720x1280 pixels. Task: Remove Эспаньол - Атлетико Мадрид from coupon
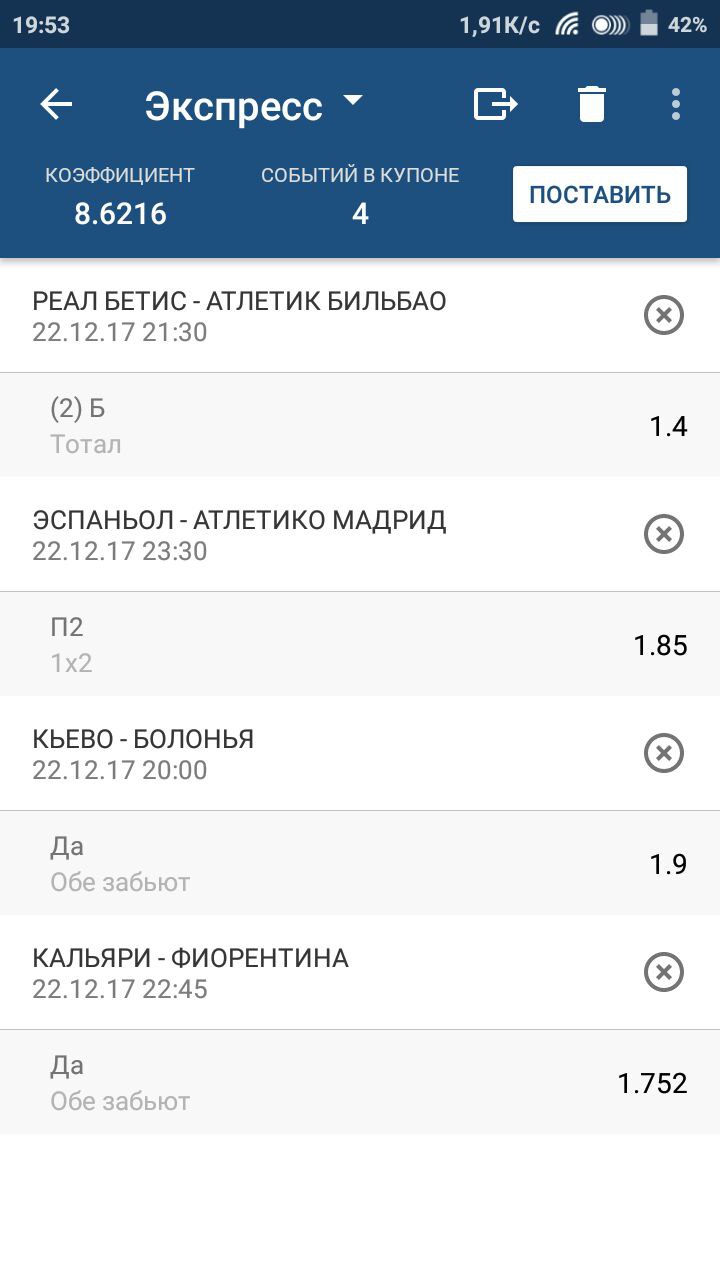[x=663, y=534]
